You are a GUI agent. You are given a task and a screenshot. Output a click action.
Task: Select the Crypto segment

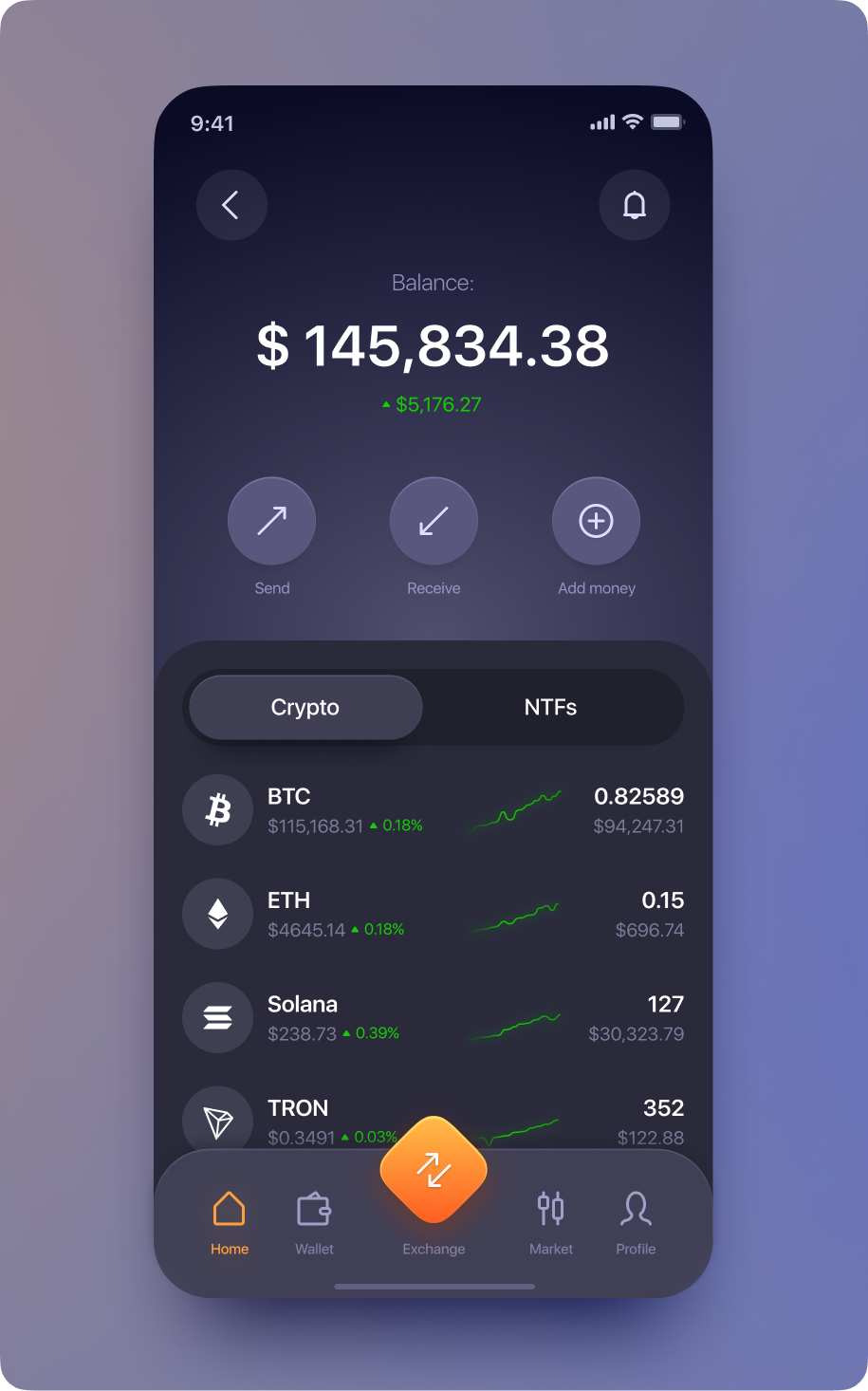[305, 707]
